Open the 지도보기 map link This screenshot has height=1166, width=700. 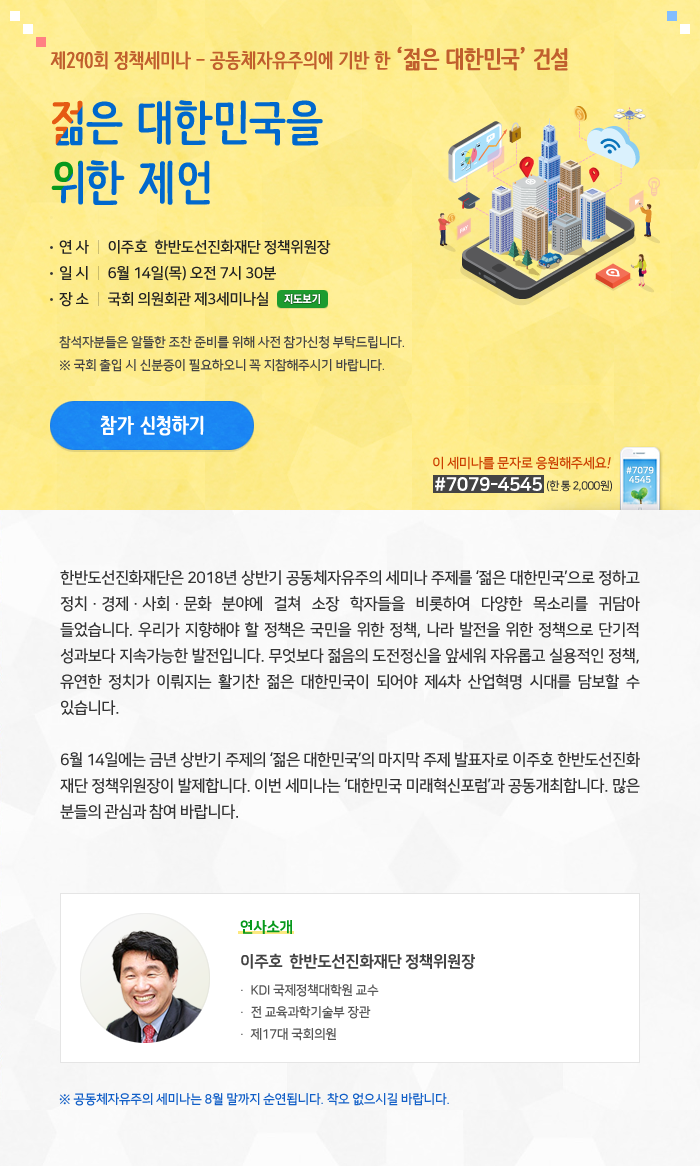pyautogui.click(x=302, y=298)
